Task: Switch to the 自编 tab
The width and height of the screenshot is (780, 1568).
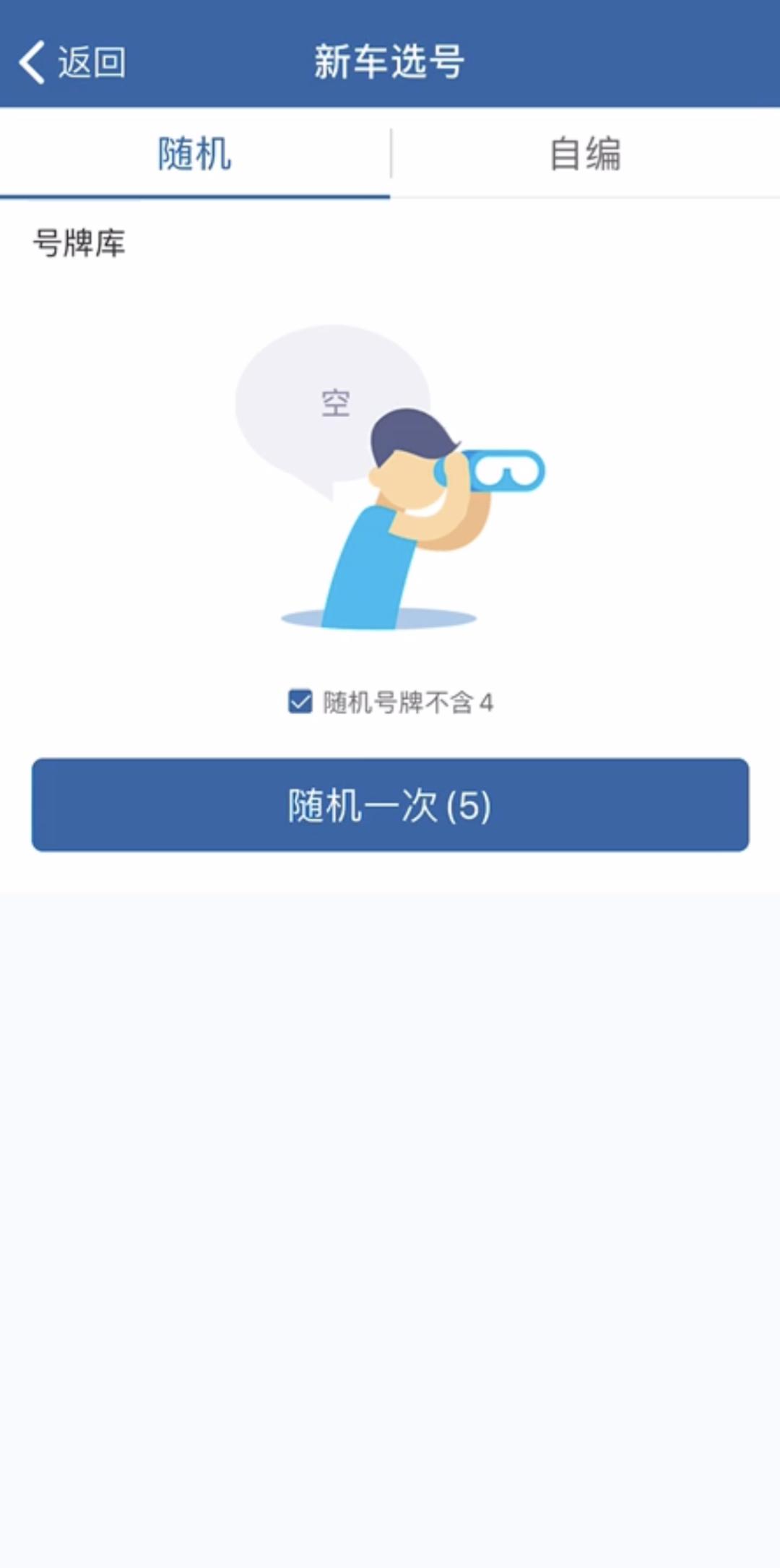Action: 585,153
